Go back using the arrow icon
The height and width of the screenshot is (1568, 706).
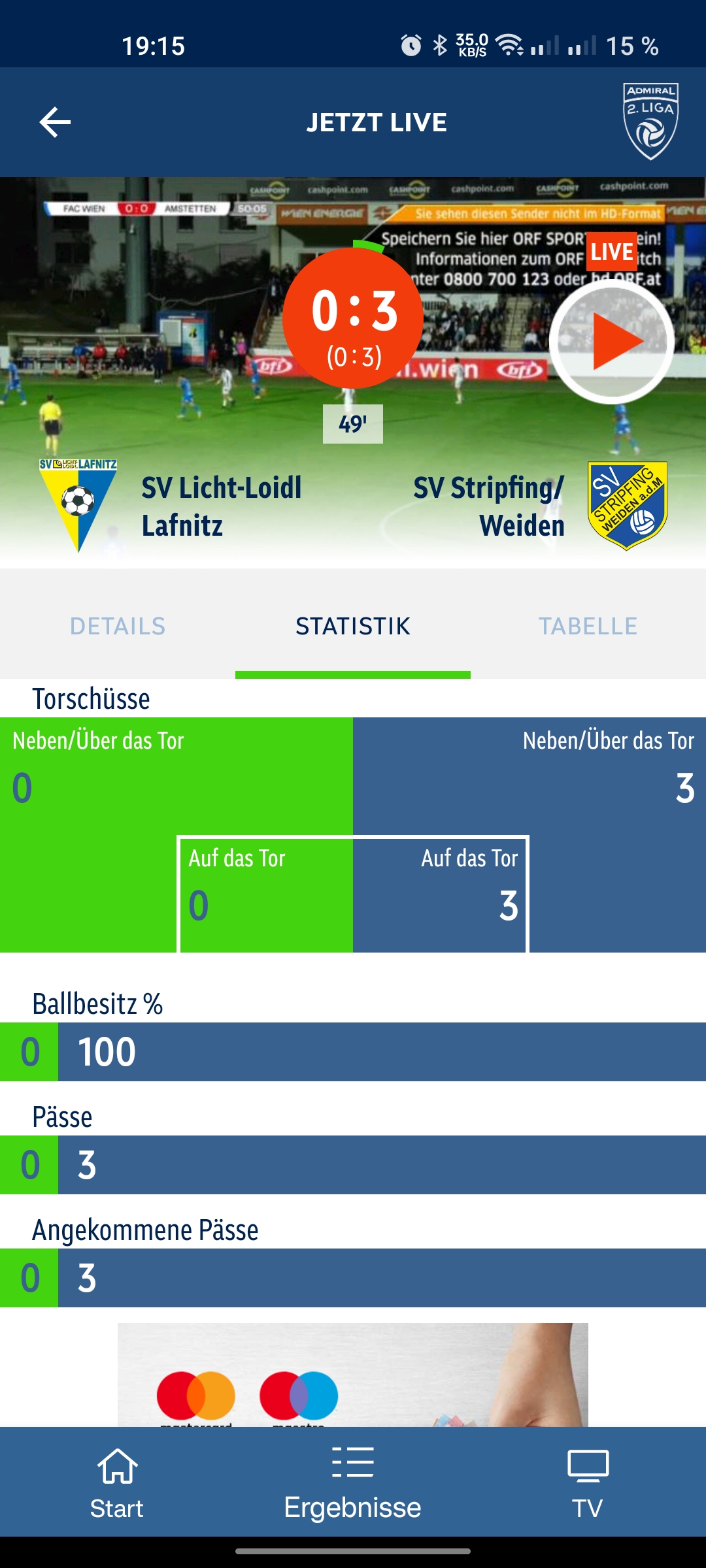coord(55,122)
